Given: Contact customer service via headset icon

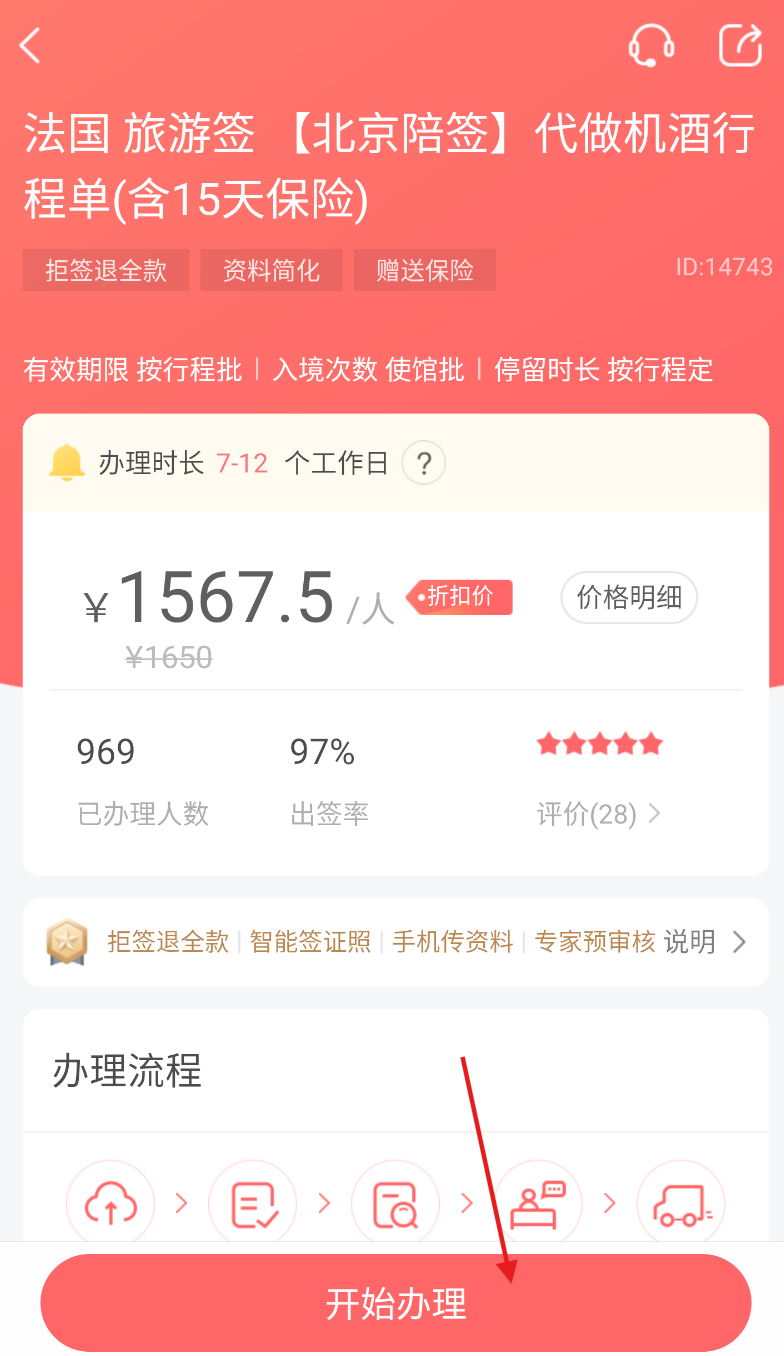Looking at the screenshot, I should coord(651,45).
